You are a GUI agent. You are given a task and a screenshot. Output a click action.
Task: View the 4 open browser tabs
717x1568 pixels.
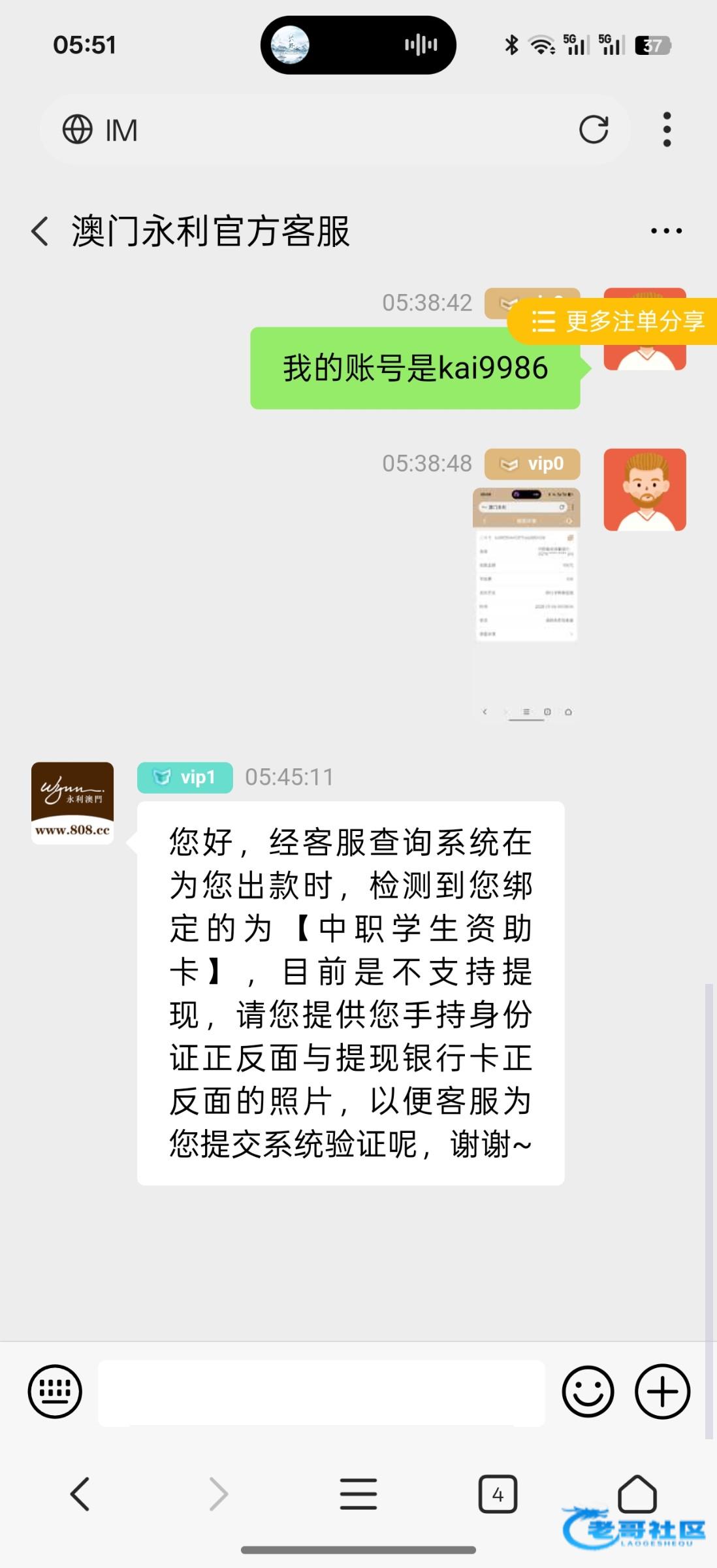point(498,1494)
